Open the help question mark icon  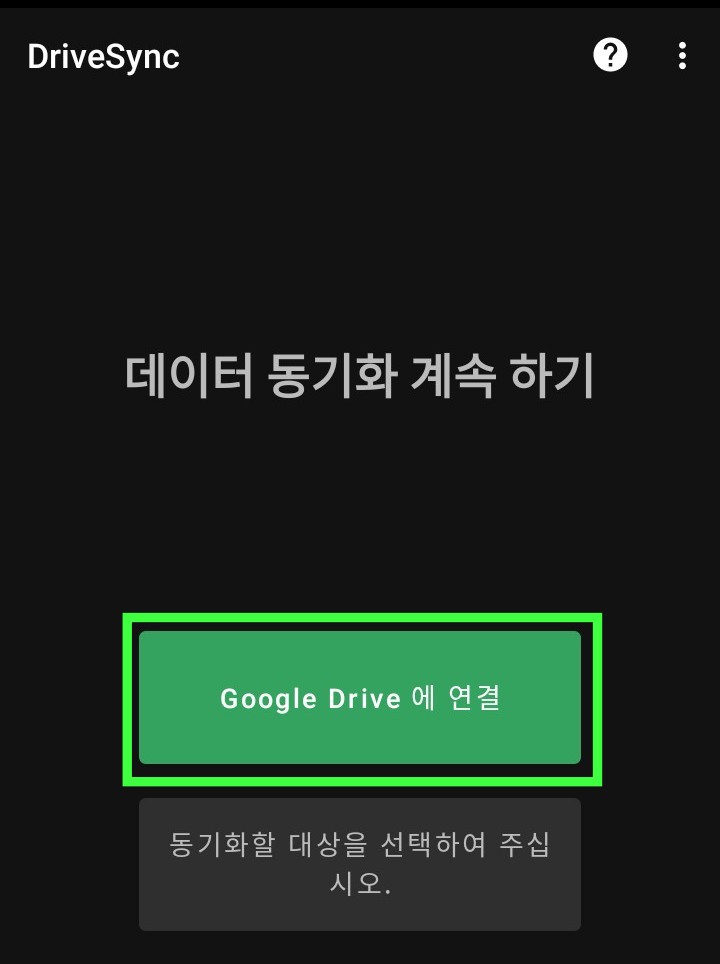[x=610, y=55]
